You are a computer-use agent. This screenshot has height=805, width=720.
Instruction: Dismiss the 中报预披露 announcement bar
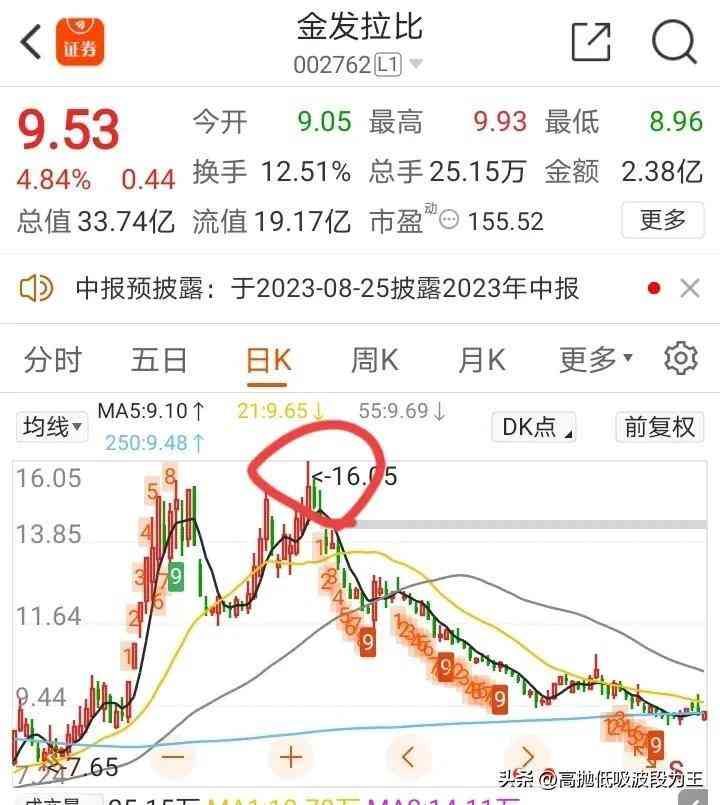[689, 288]
